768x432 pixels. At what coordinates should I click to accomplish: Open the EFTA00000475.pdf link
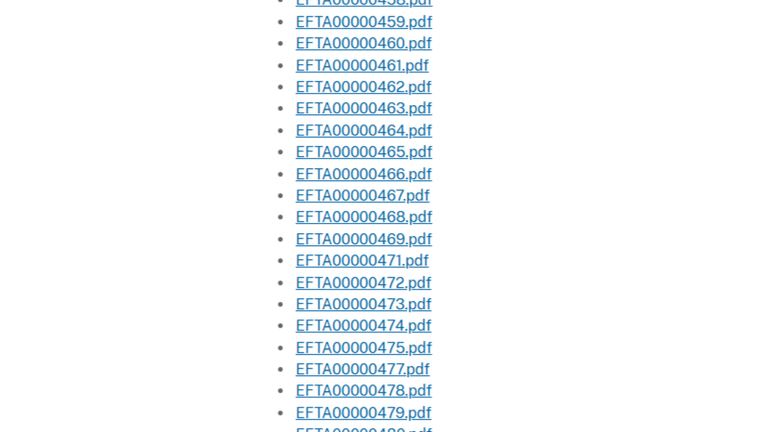pyautogui.click(x=363, y=347)
